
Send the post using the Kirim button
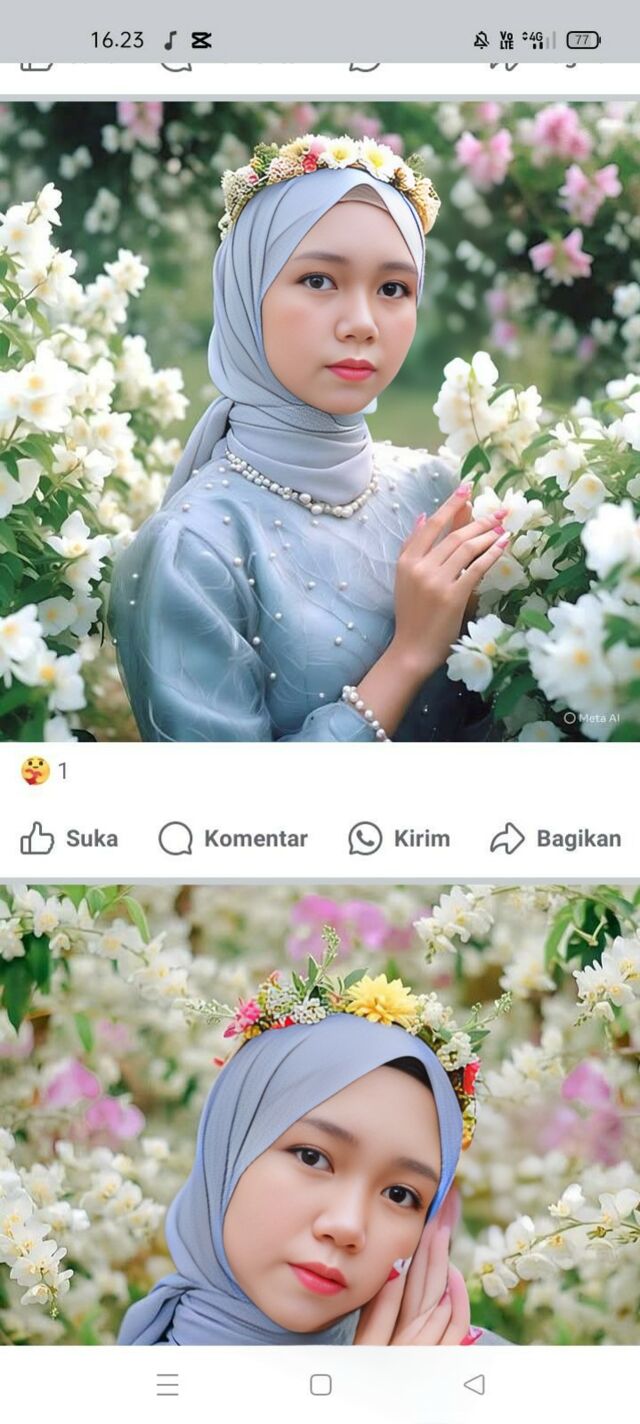[x=399, y=838]
